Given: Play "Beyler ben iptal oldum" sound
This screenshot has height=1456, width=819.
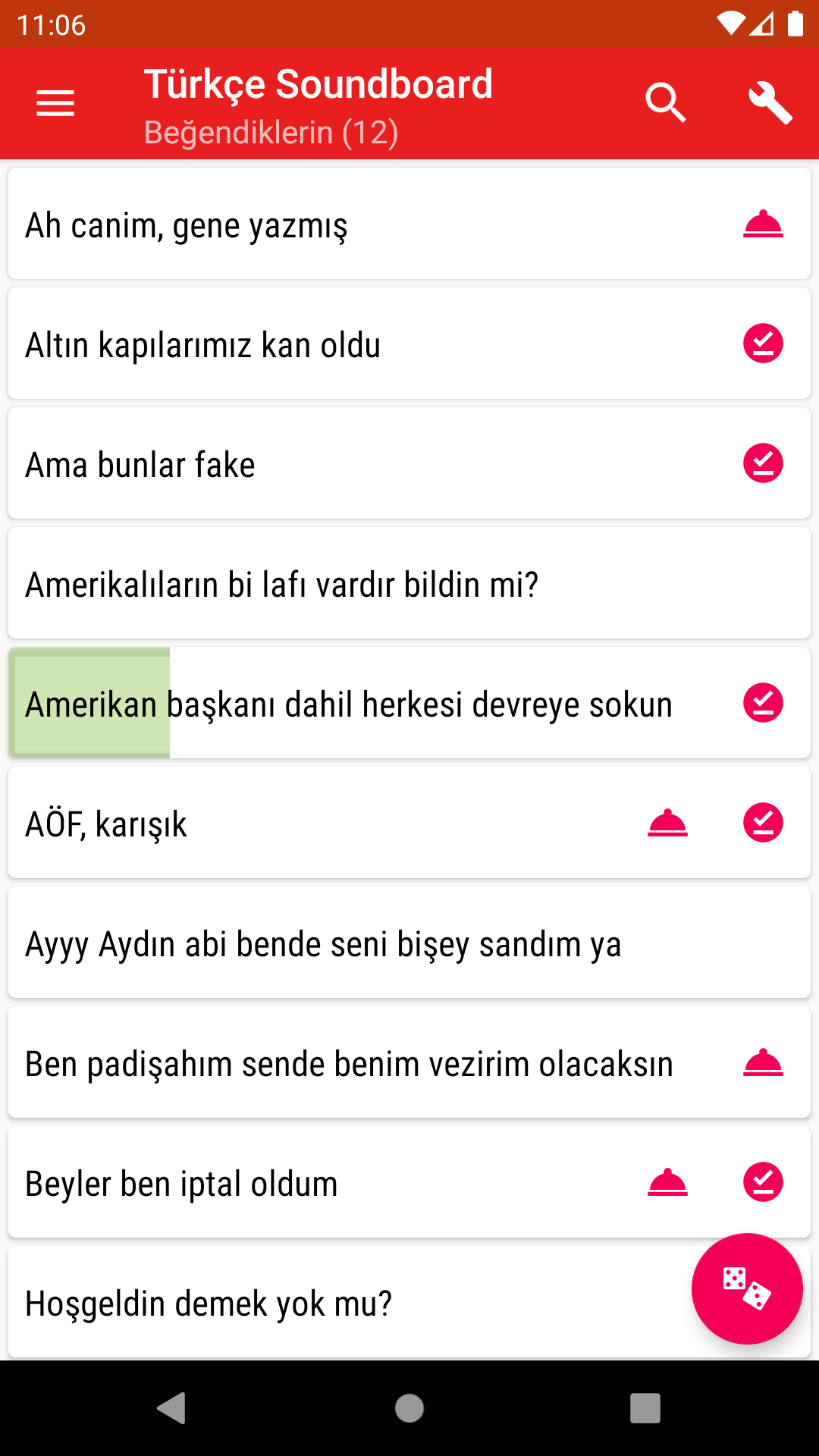Looking at the screenshot, I should click(x=409, y=1182).
